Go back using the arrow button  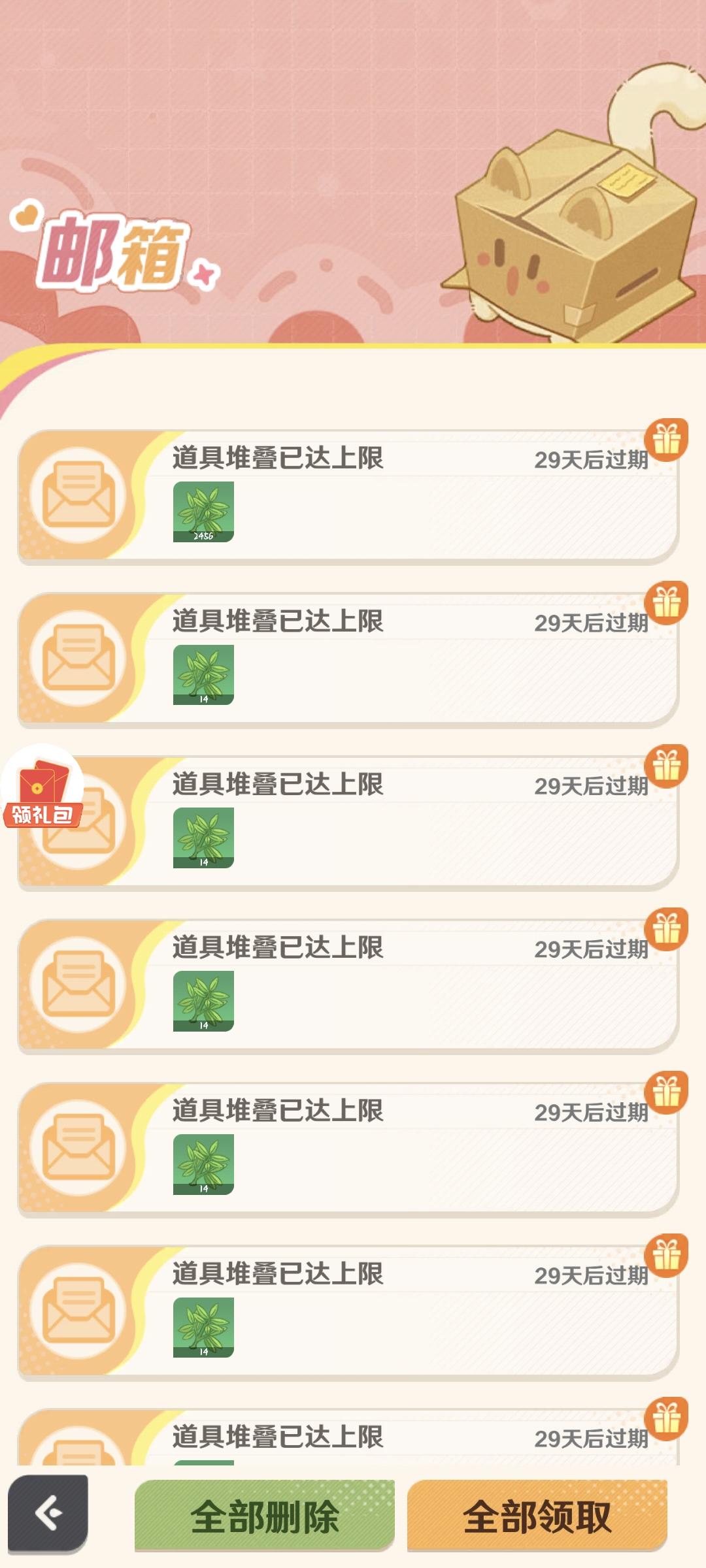[x=48, y=1513]
